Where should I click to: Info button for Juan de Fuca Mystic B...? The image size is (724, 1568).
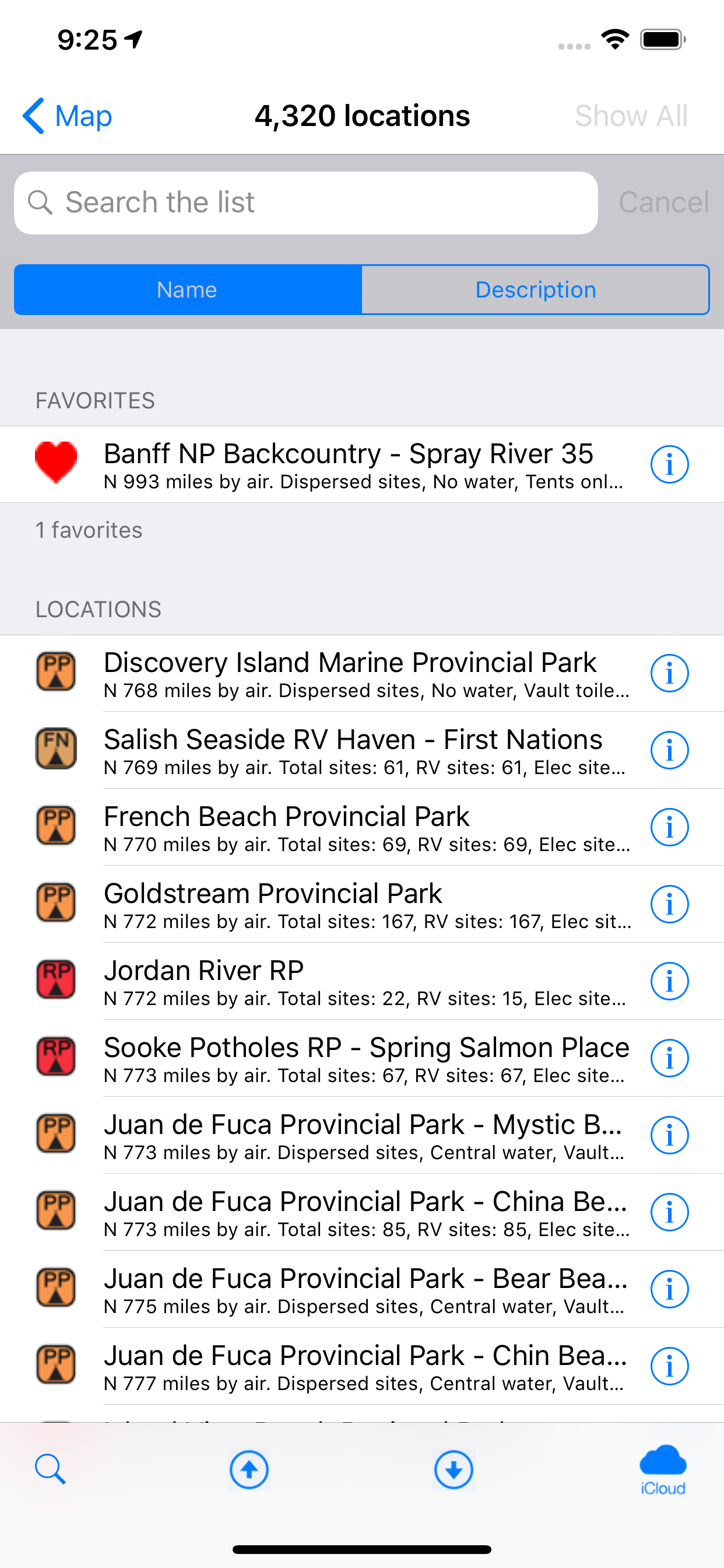coord(669,1135)
